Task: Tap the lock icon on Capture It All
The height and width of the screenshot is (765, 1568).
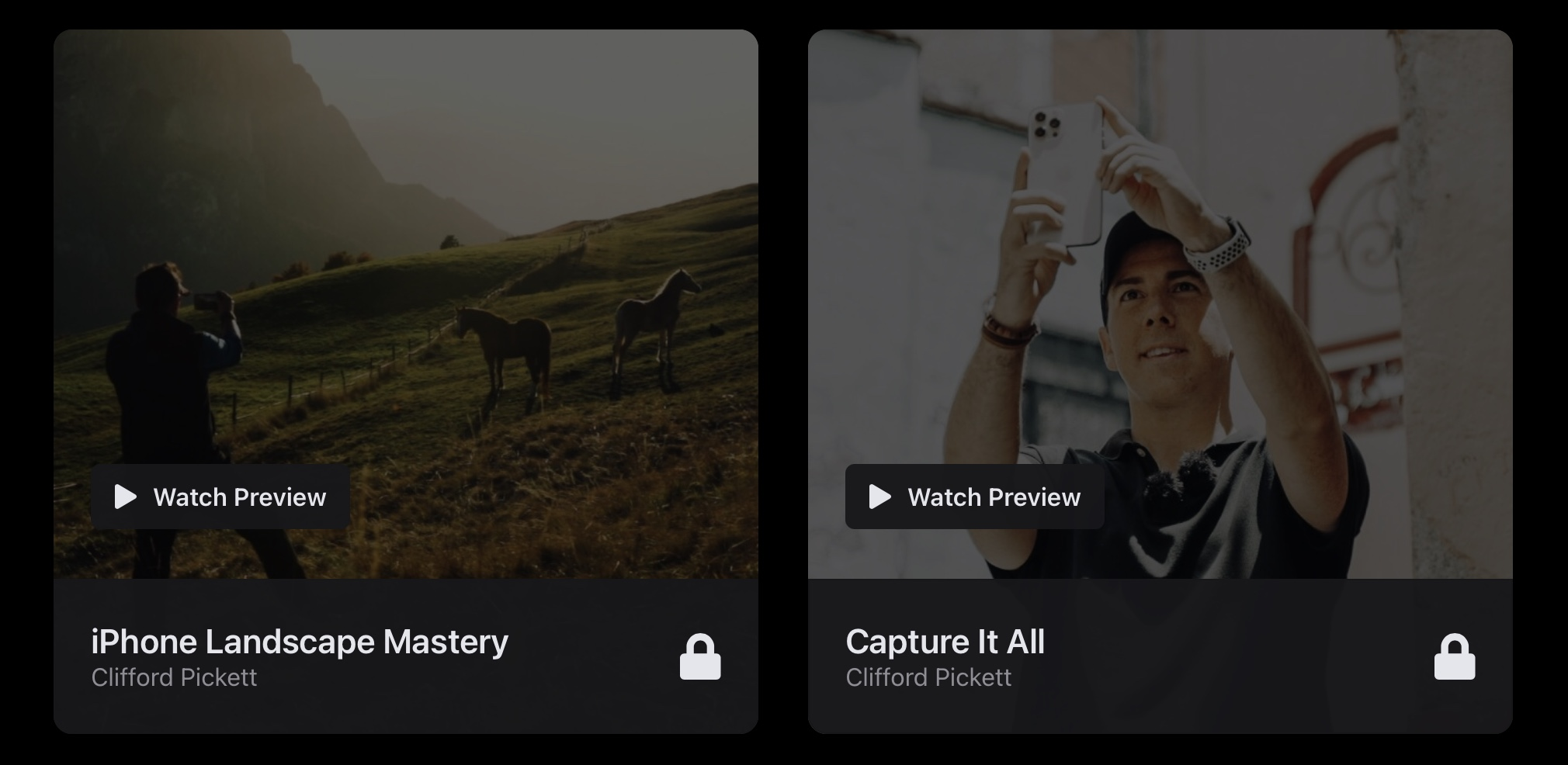Action: (1454, 656)
